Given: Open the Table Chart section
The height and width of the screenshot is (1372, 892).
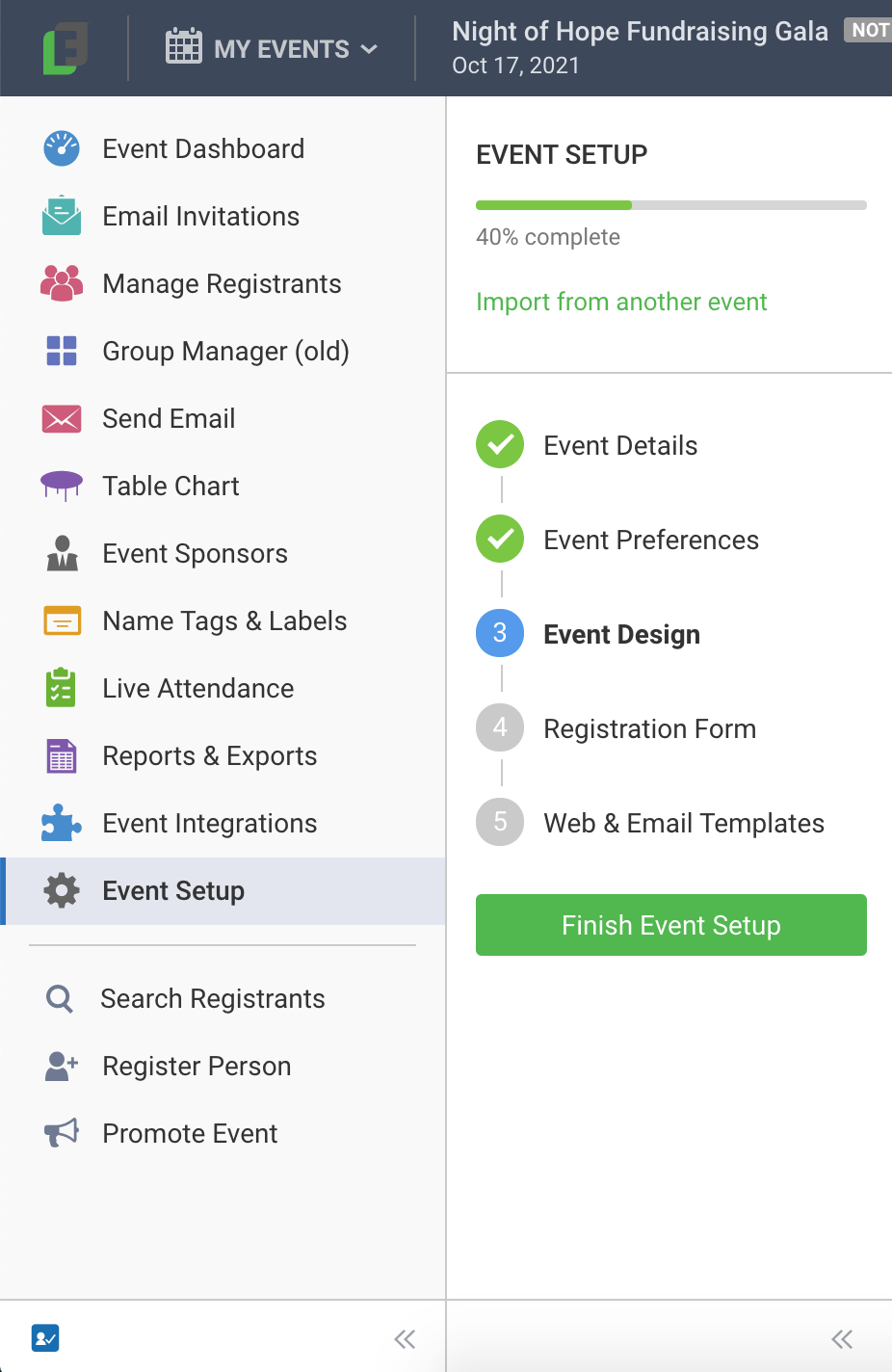Looking at the screenshot, I should [x=171, y=487].
